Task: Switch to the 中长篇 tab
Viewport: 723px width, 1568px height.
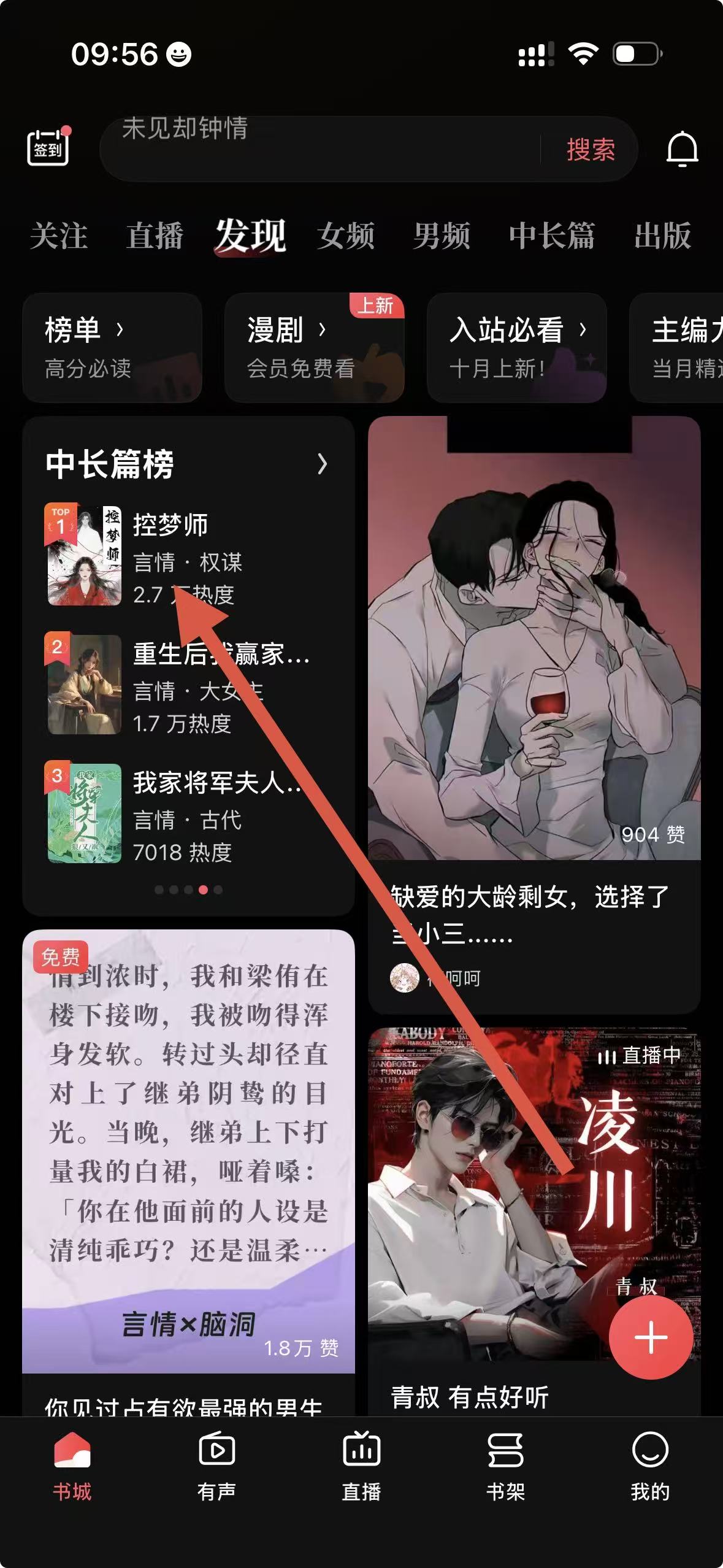Action: 551,236
